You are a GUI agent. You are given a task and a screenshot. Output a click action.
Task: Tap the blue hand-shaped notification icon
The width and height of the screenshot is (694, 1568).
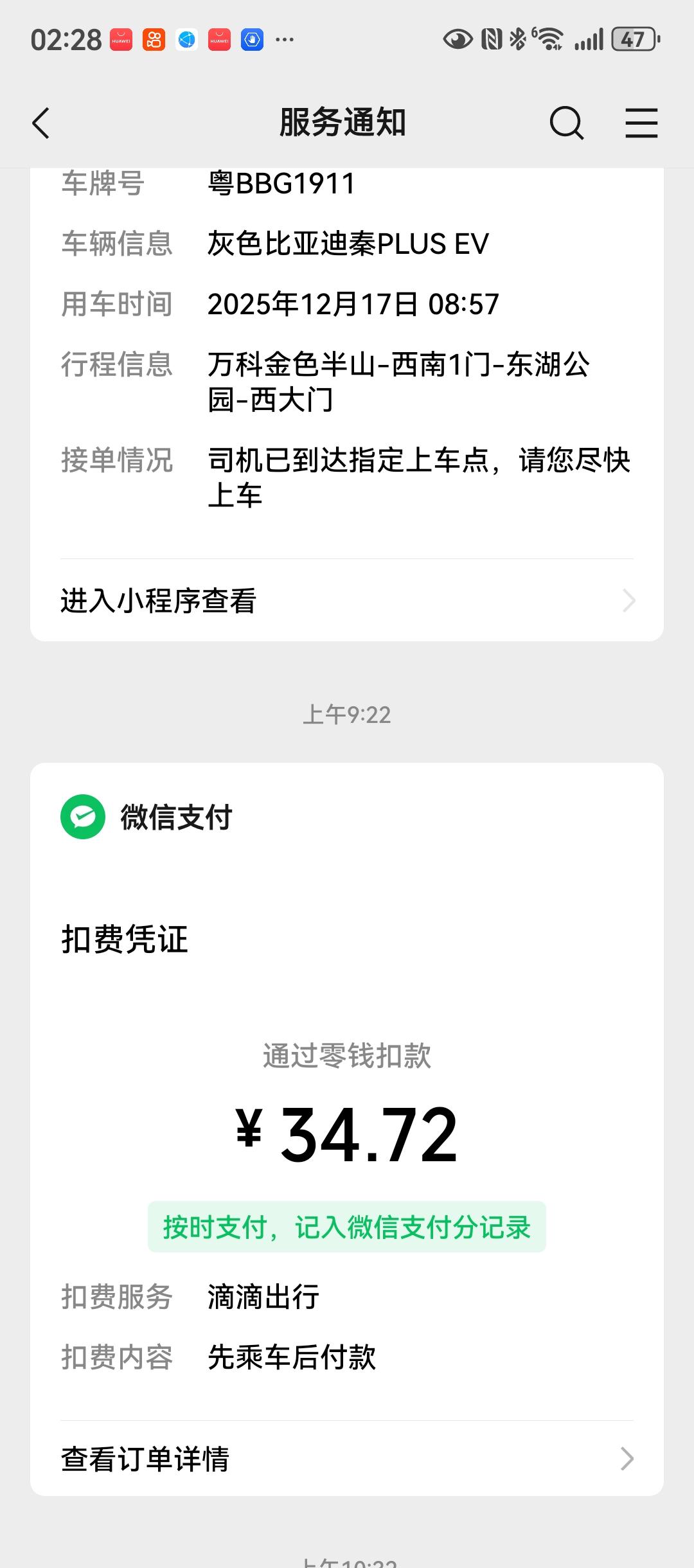(x=253, y=40)
